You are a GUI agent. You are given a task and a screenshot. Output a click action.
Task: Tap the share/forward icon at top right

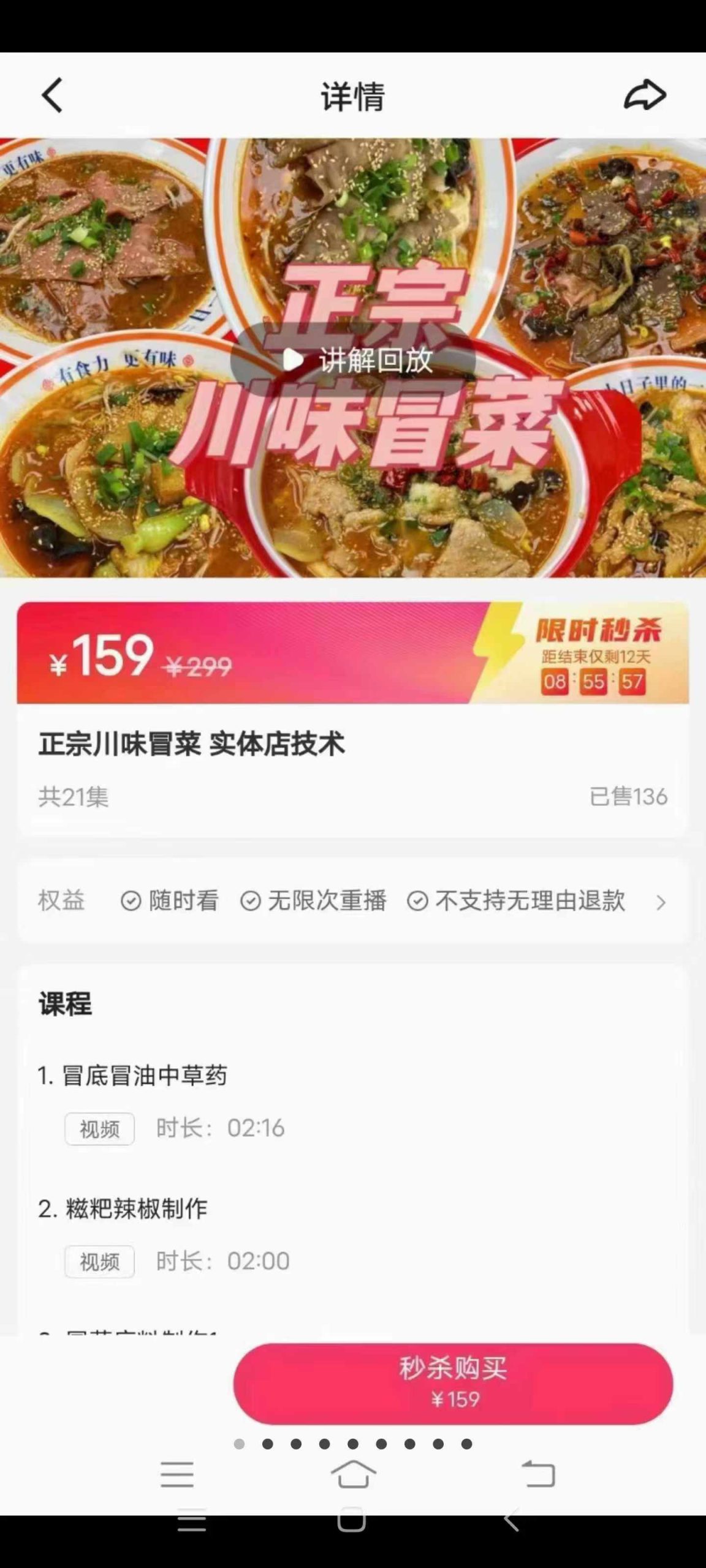point(645,96)
